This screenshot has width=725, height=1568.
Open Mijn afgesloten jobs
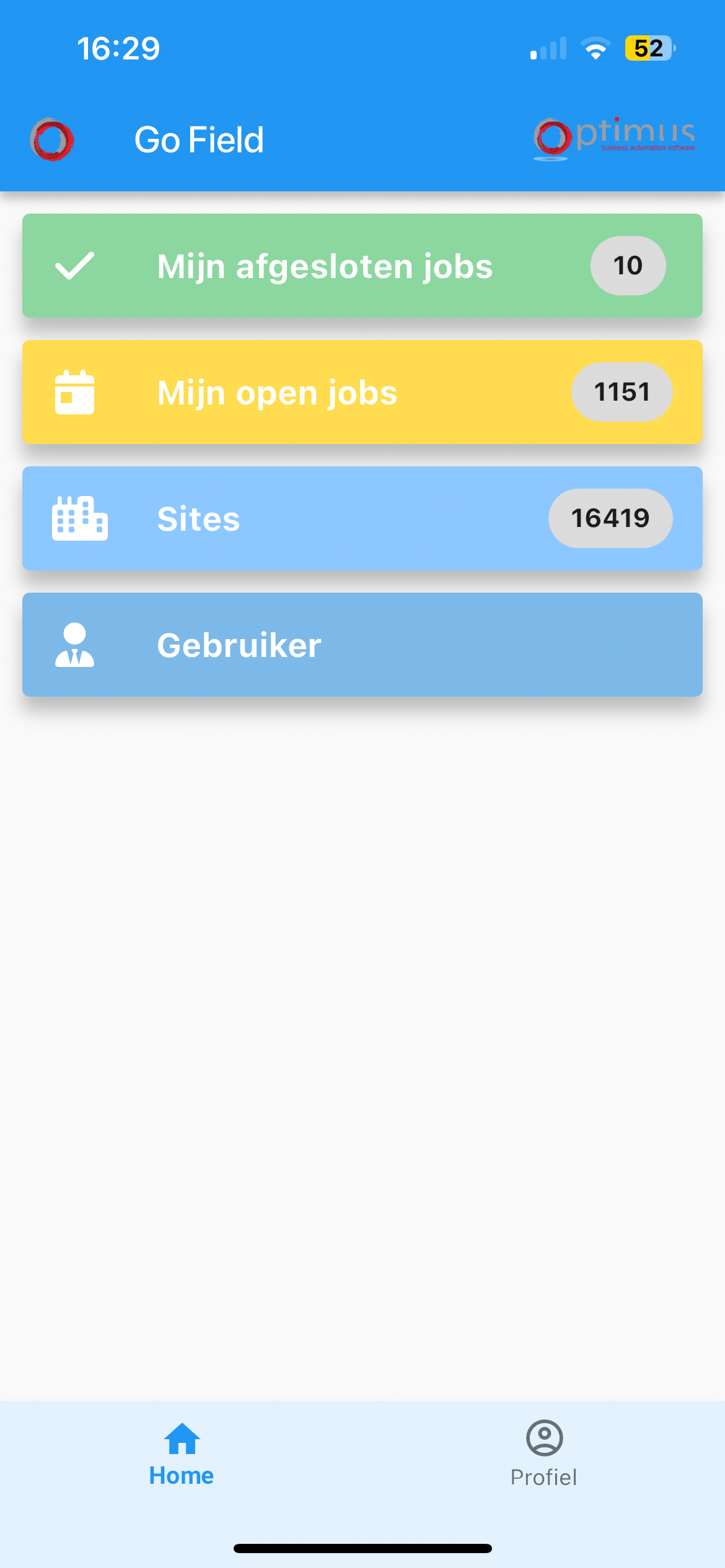tap(362, 266)
